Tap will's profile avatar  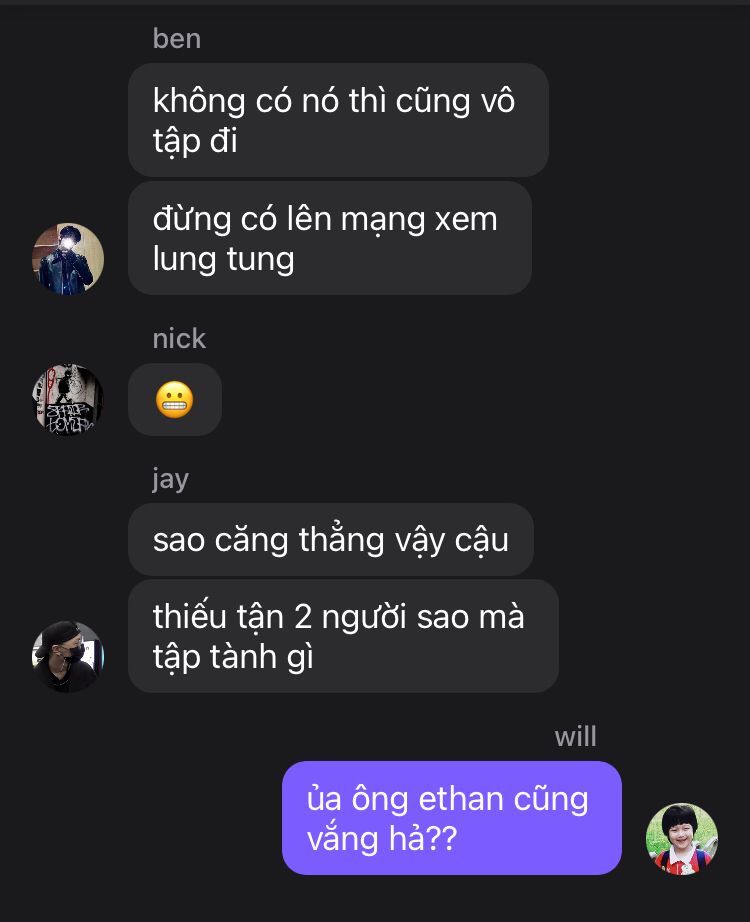(682, 838)
